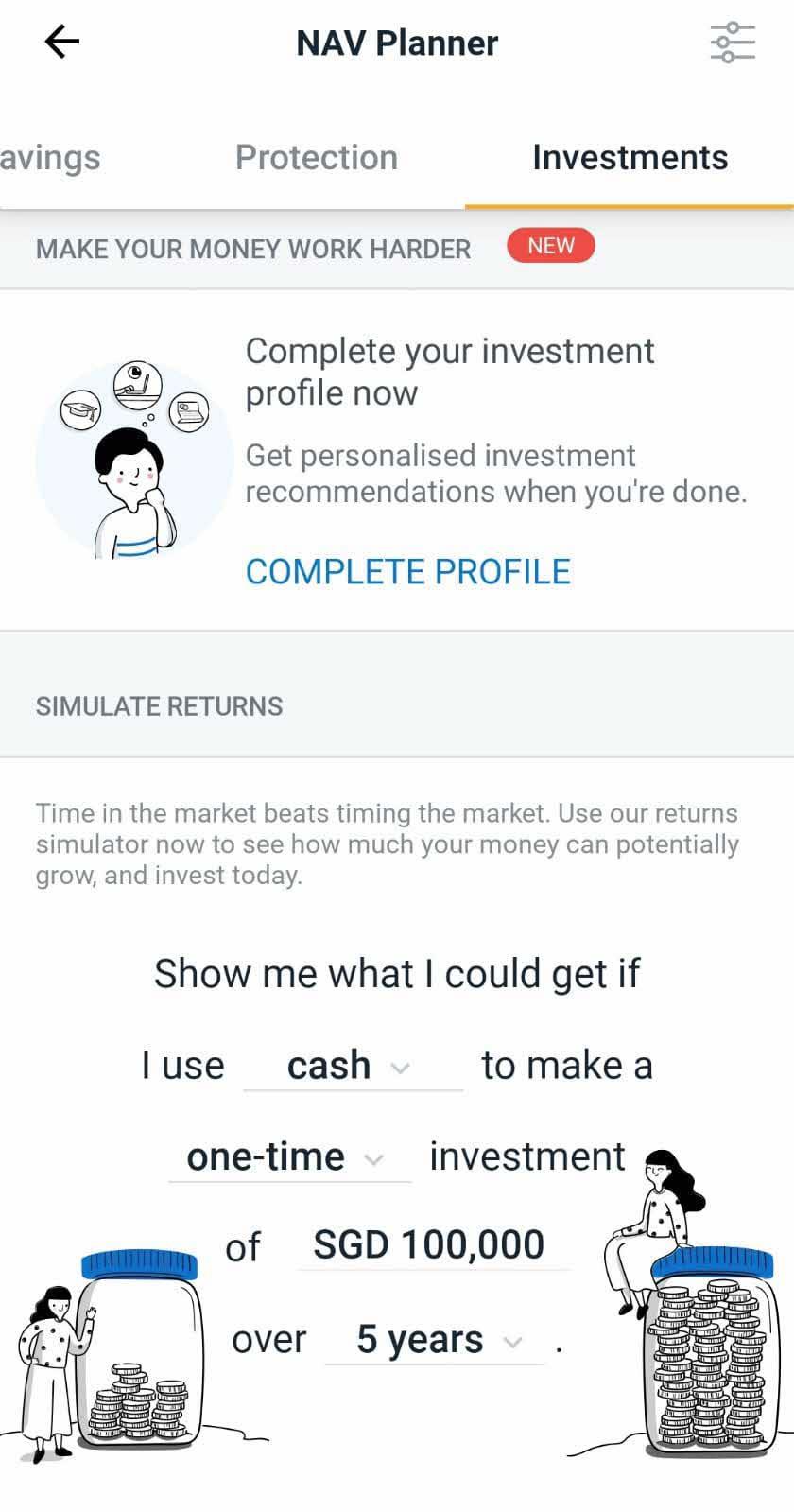Tap COMPLETE PROFILE link

407,572
